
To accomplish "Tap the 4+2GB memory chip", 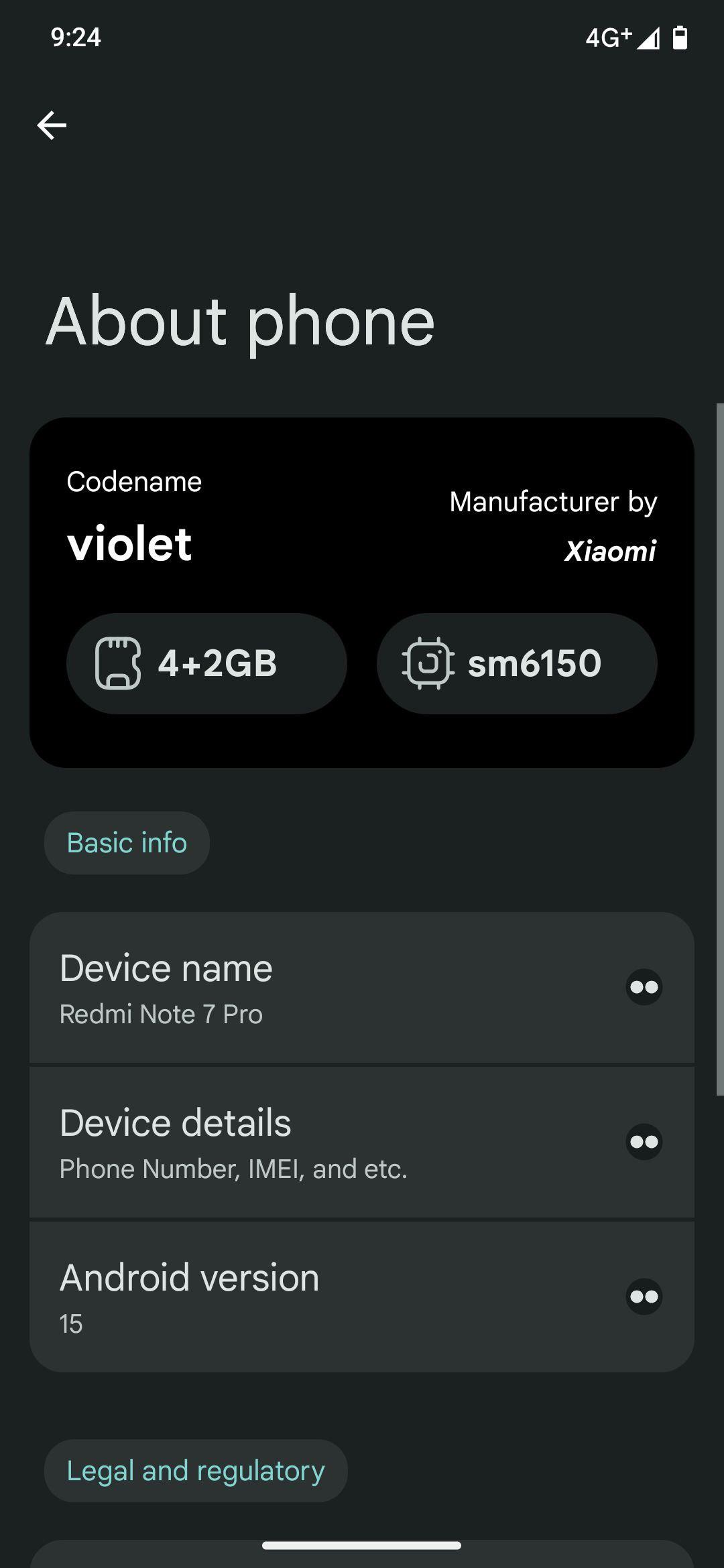I will tap(206, 663).
